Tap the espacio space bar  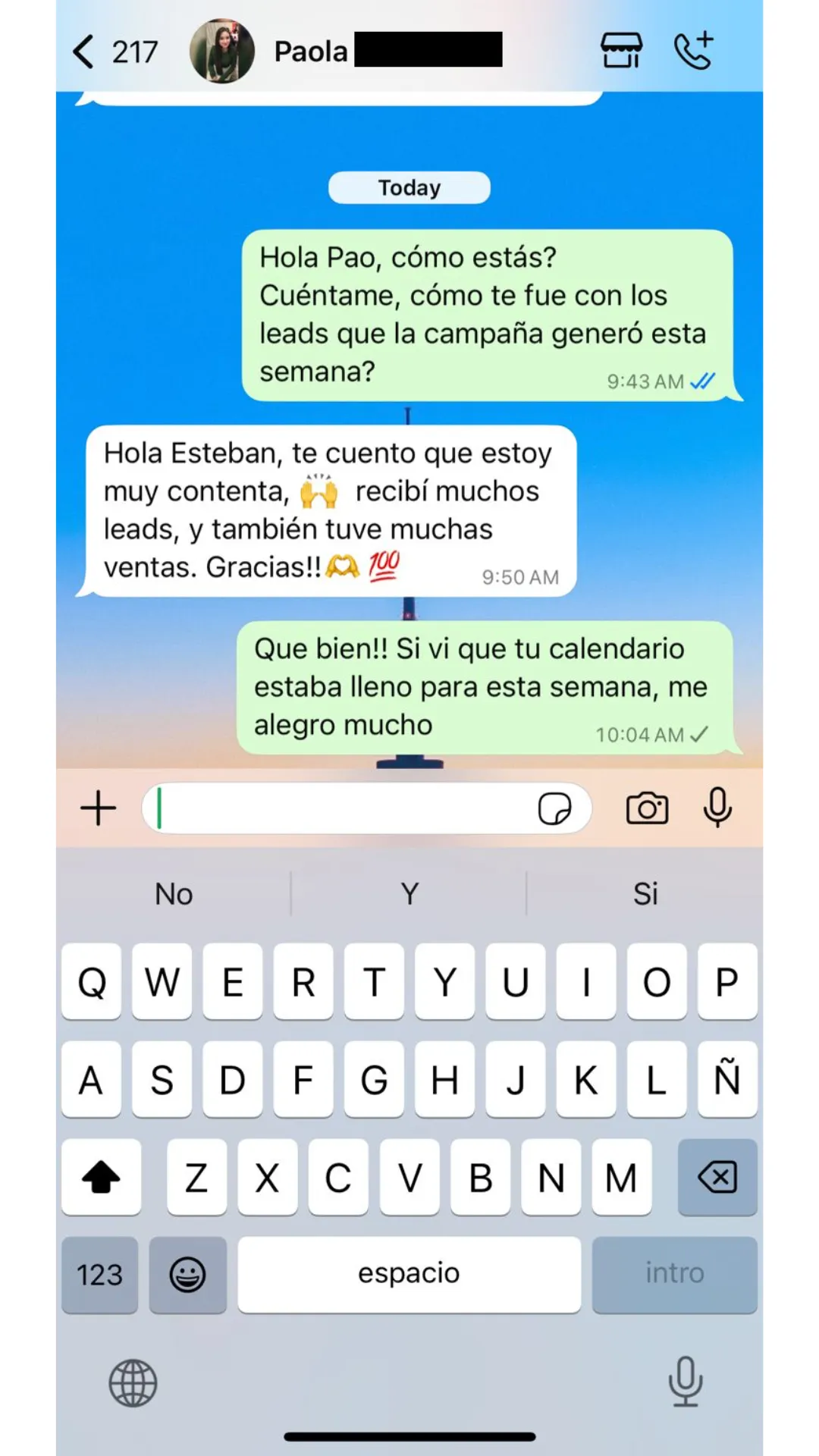tap(409, 1274)
